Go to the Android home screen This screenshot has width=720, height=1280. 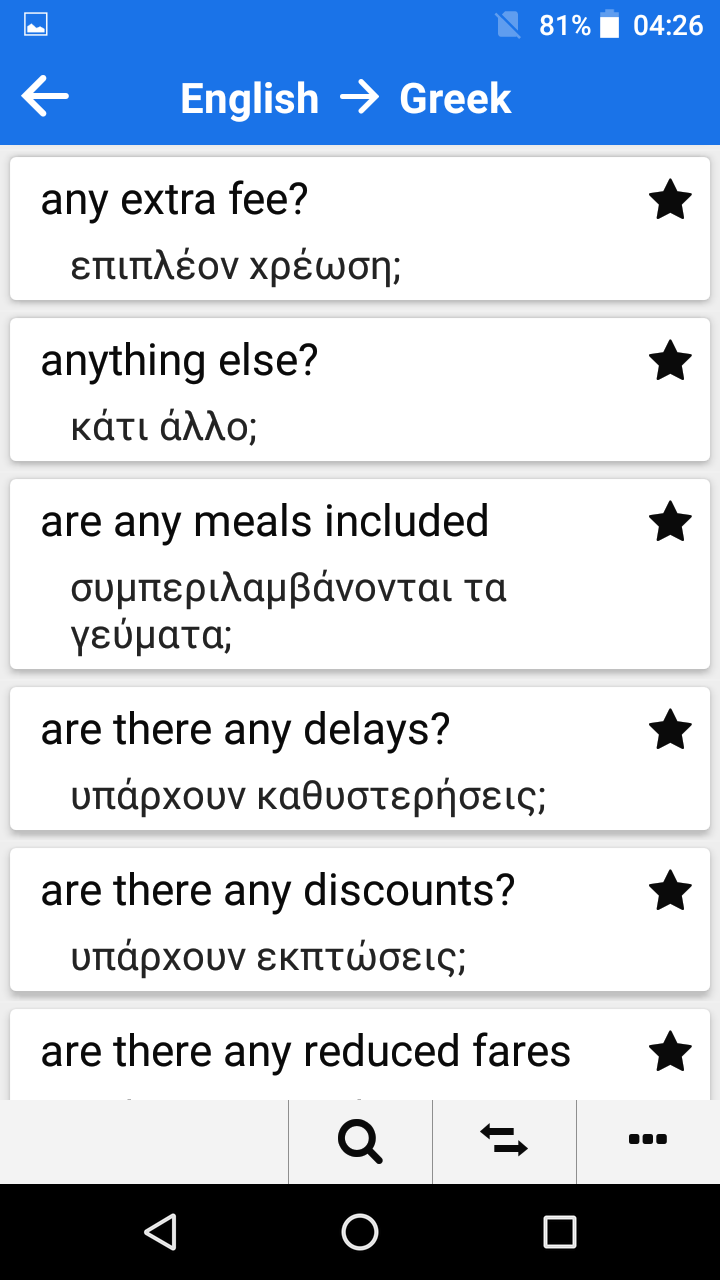(360, 1232)
